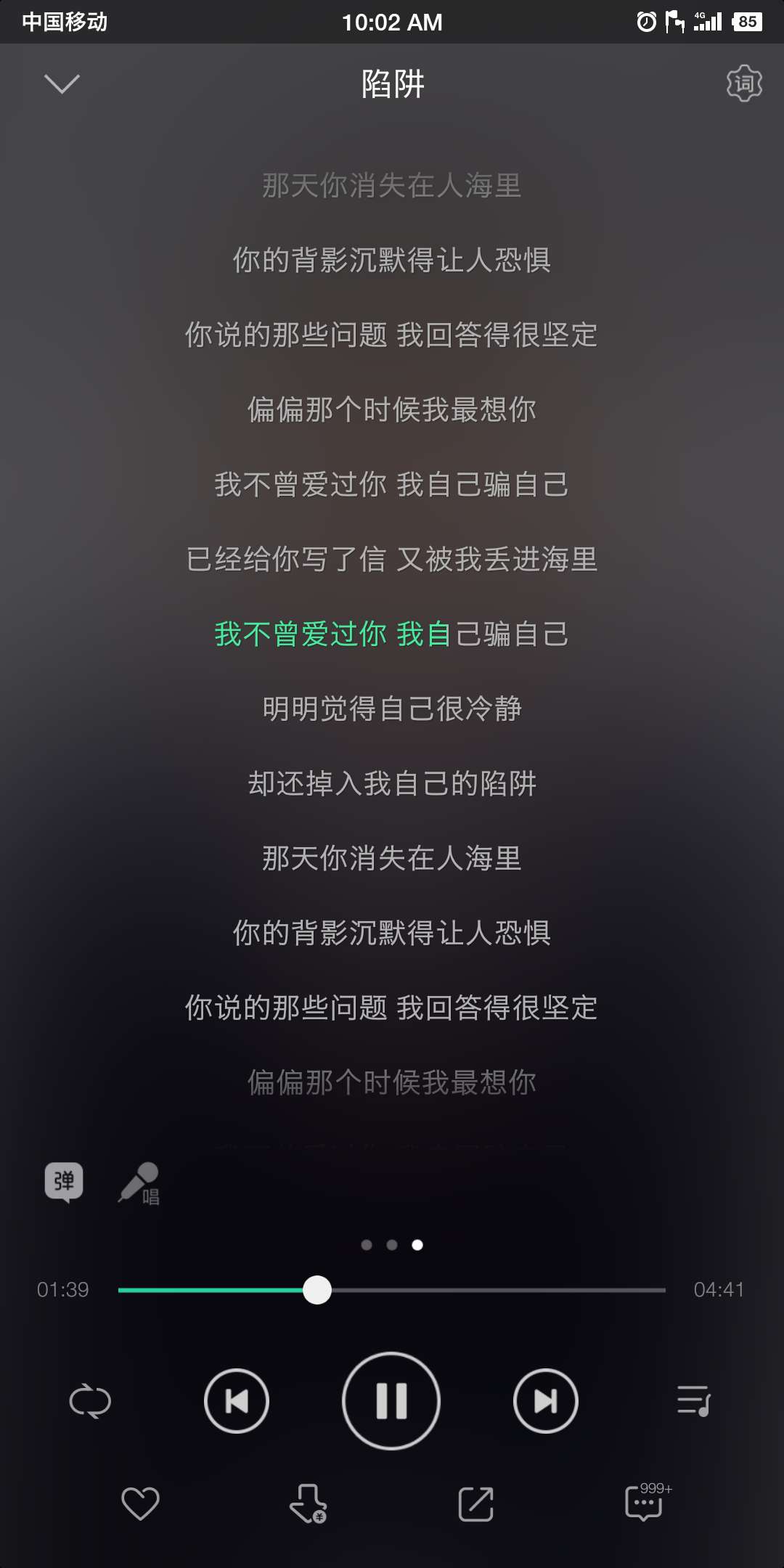The width and height of the screenshot is (784, 1568).
Task: Change the repeat playback mode
Action: point(89,1401)
